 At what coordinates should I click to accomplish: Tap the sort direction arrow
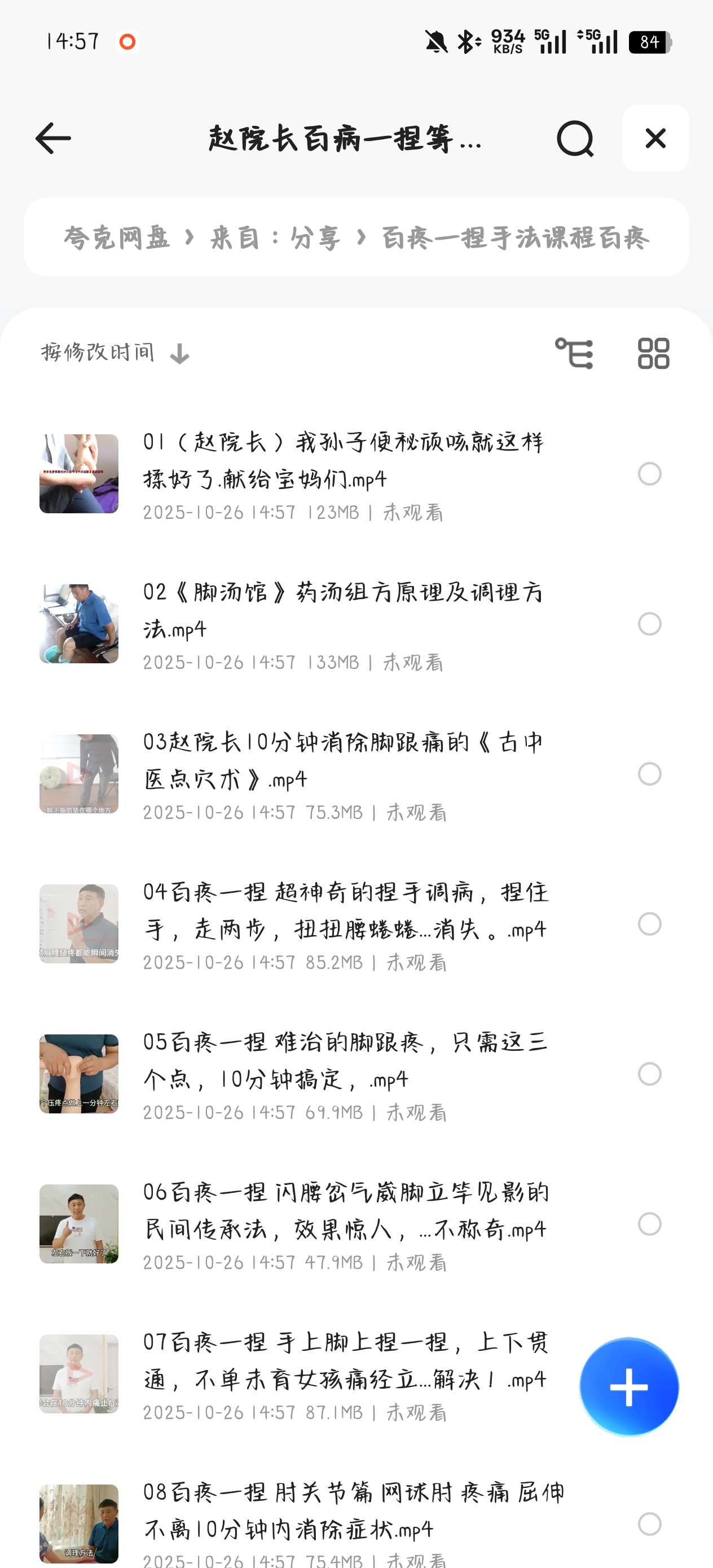click(178, 352)
